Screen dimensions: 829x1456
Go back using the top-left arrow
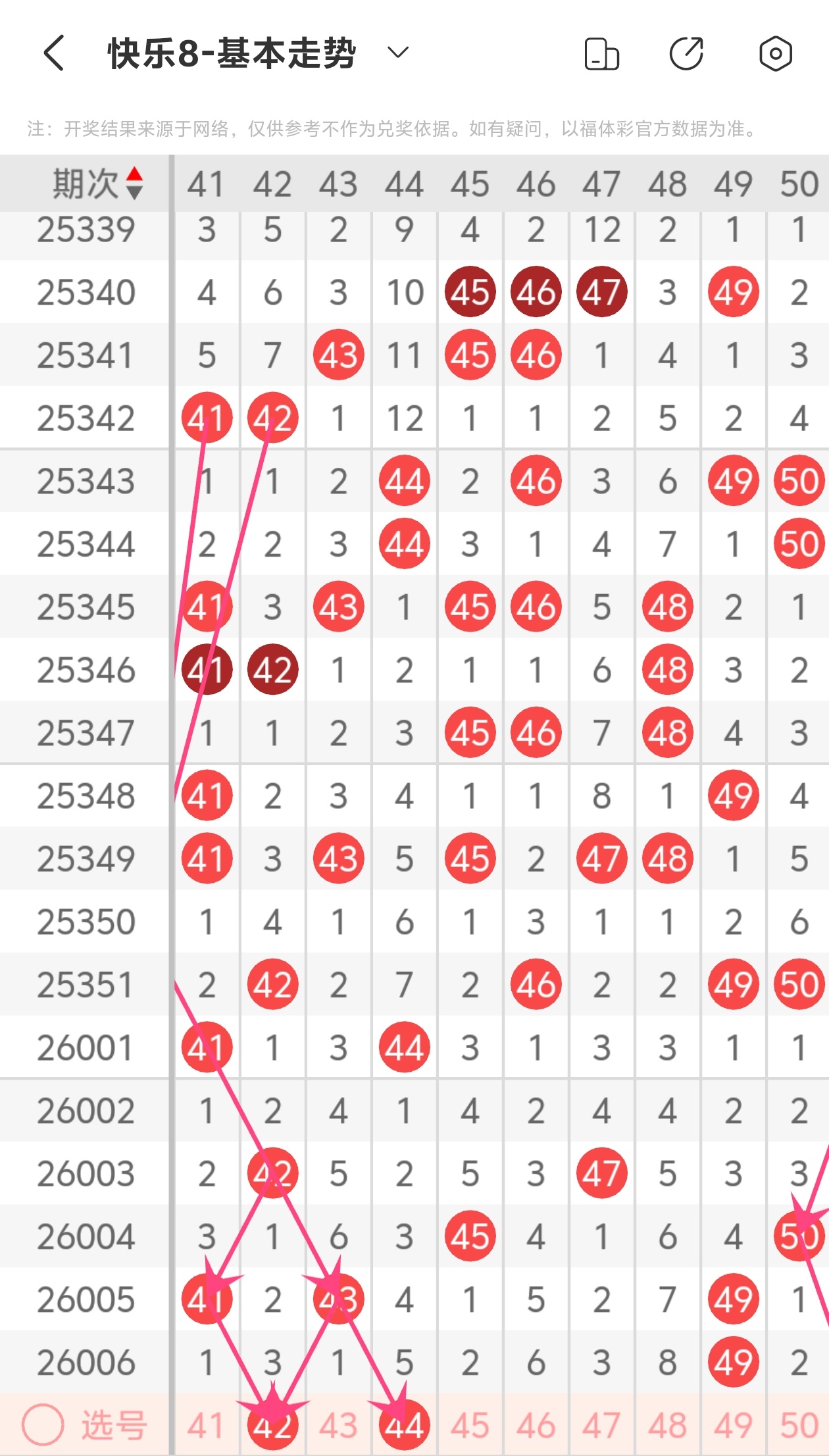[x=54, y=53]
